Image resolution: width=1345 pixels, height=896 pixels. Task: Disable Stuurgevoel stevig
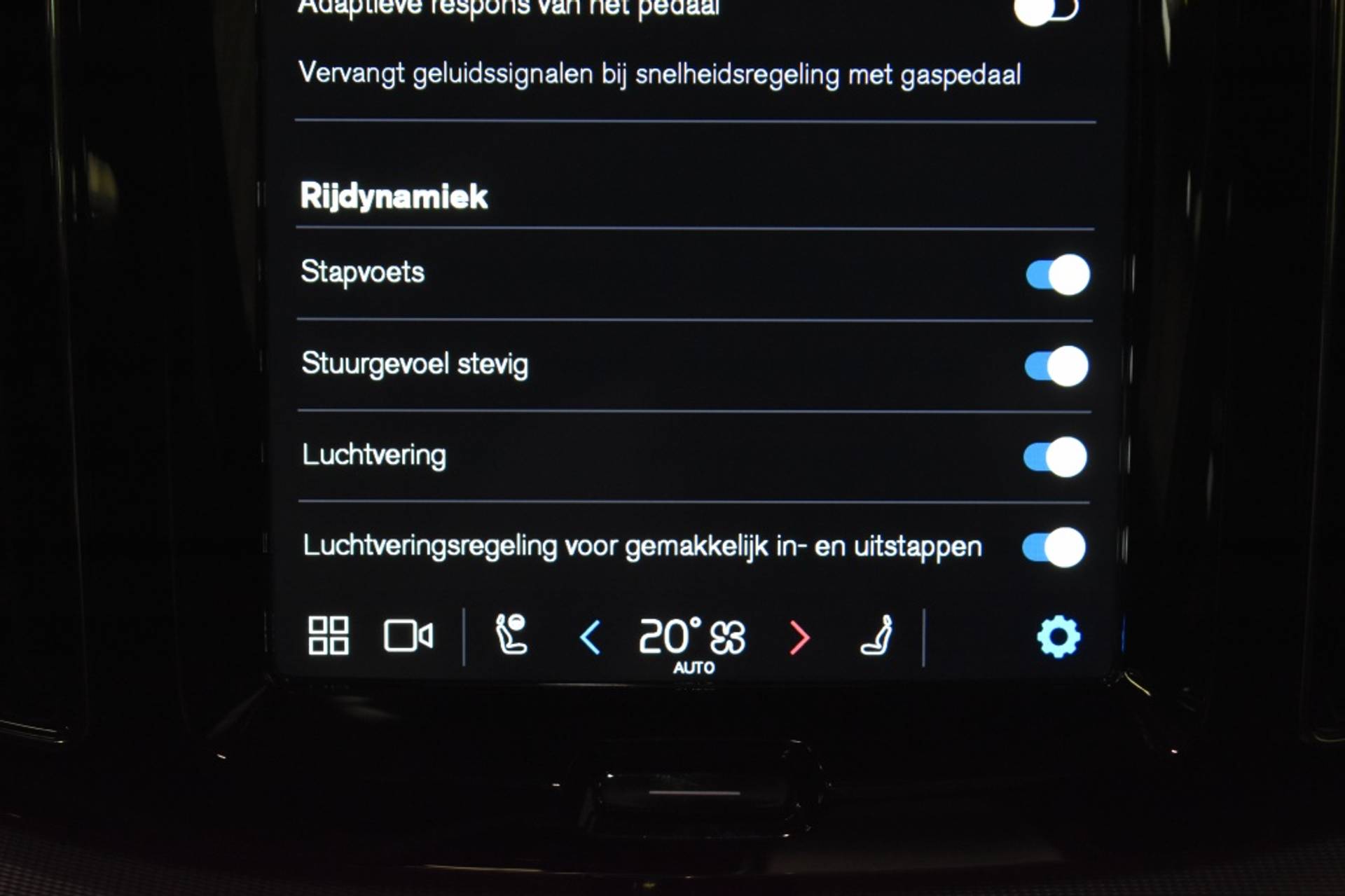coord(1056,366)
